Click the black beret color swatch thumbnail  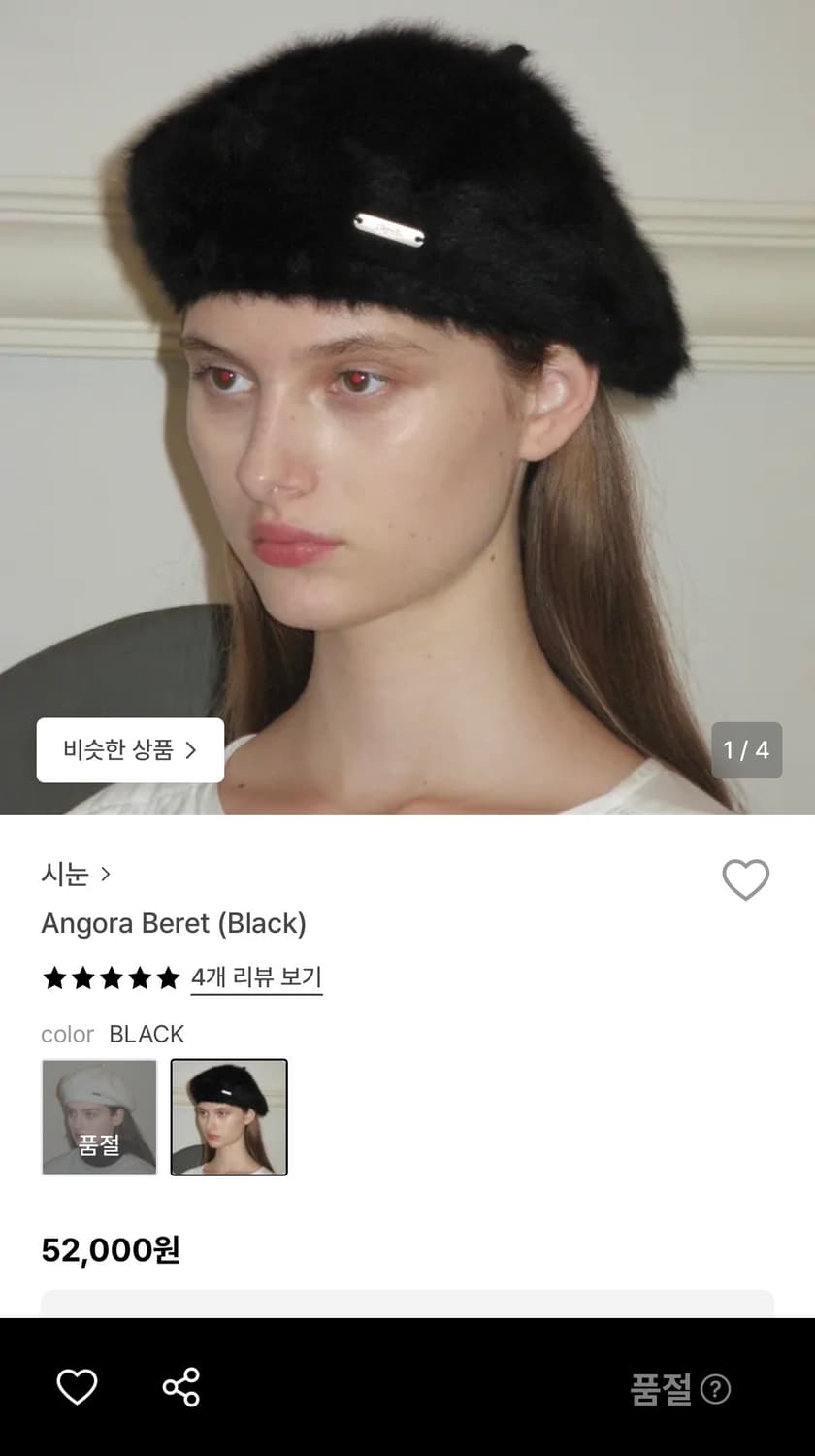(229, 1116)
